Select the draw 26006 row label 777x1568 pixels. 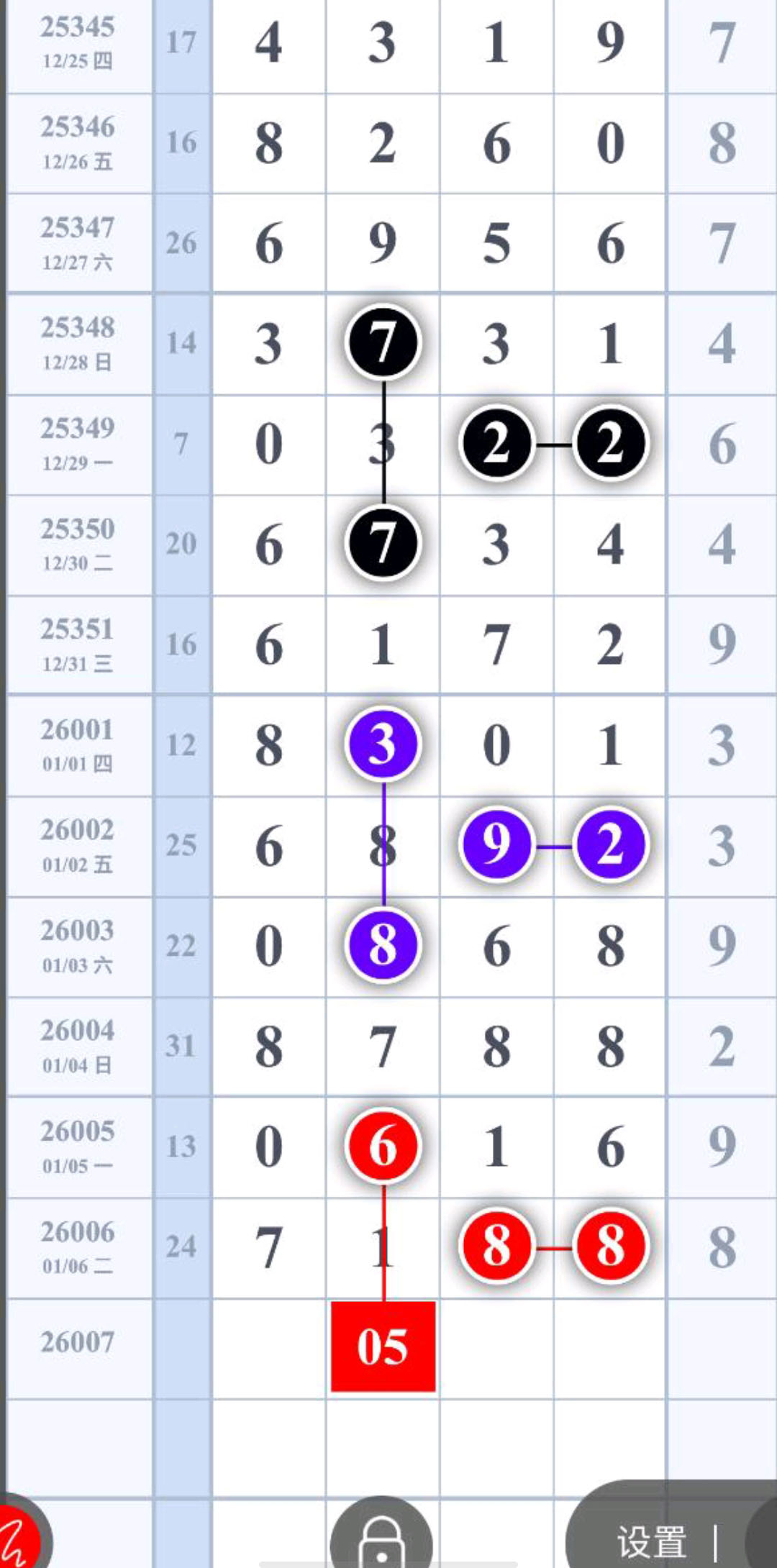78,1247
